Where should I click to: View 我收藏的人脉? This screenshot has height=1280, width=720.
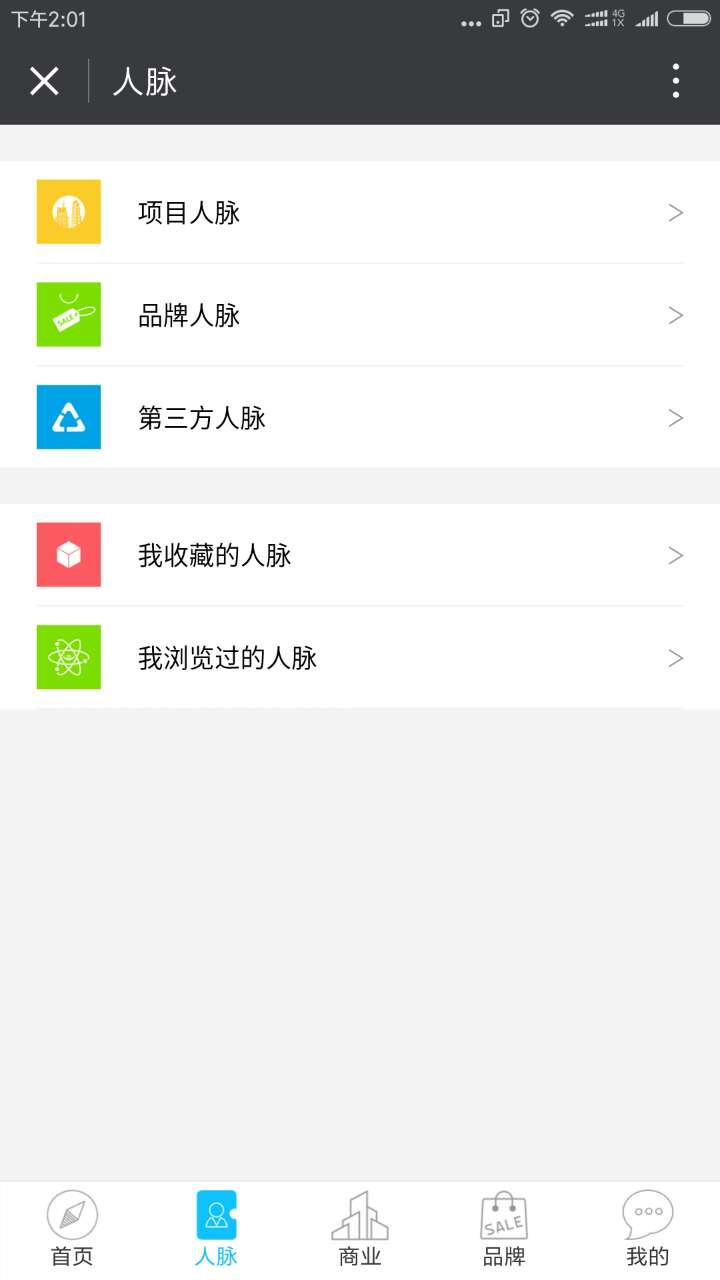tap(360, 555)
